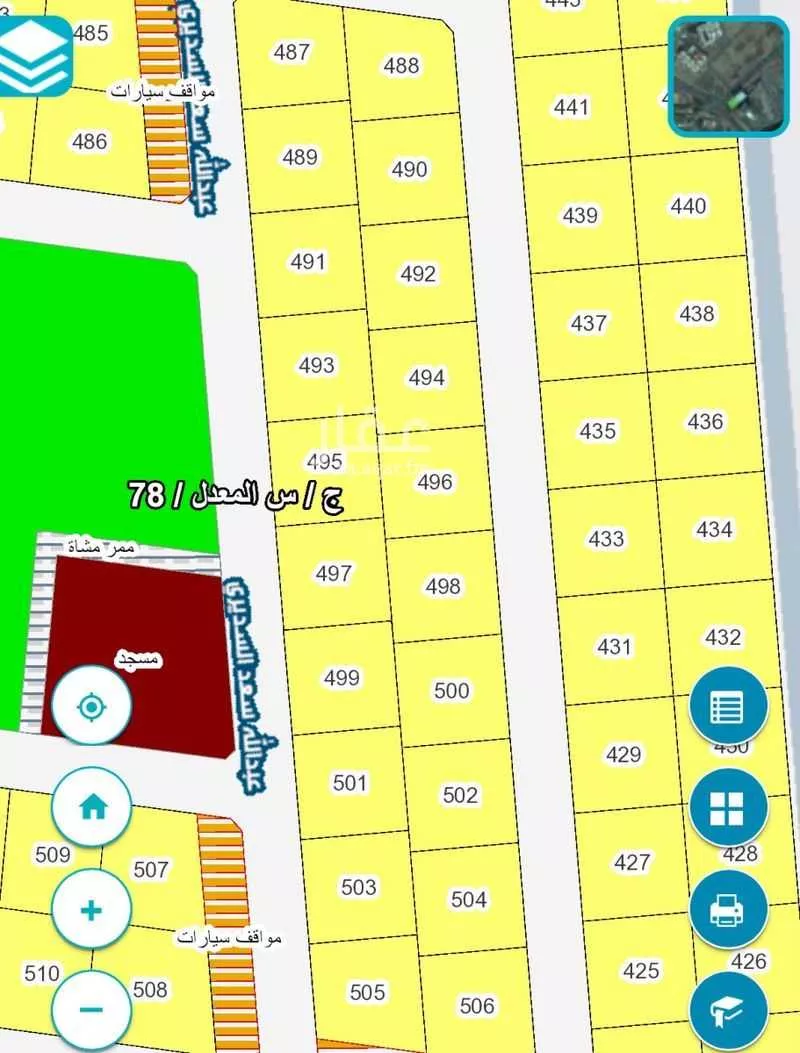The width and height of the screenshot is (800, 1053).
Task: Zoom in with the plus button
Action: pos(91,910)
